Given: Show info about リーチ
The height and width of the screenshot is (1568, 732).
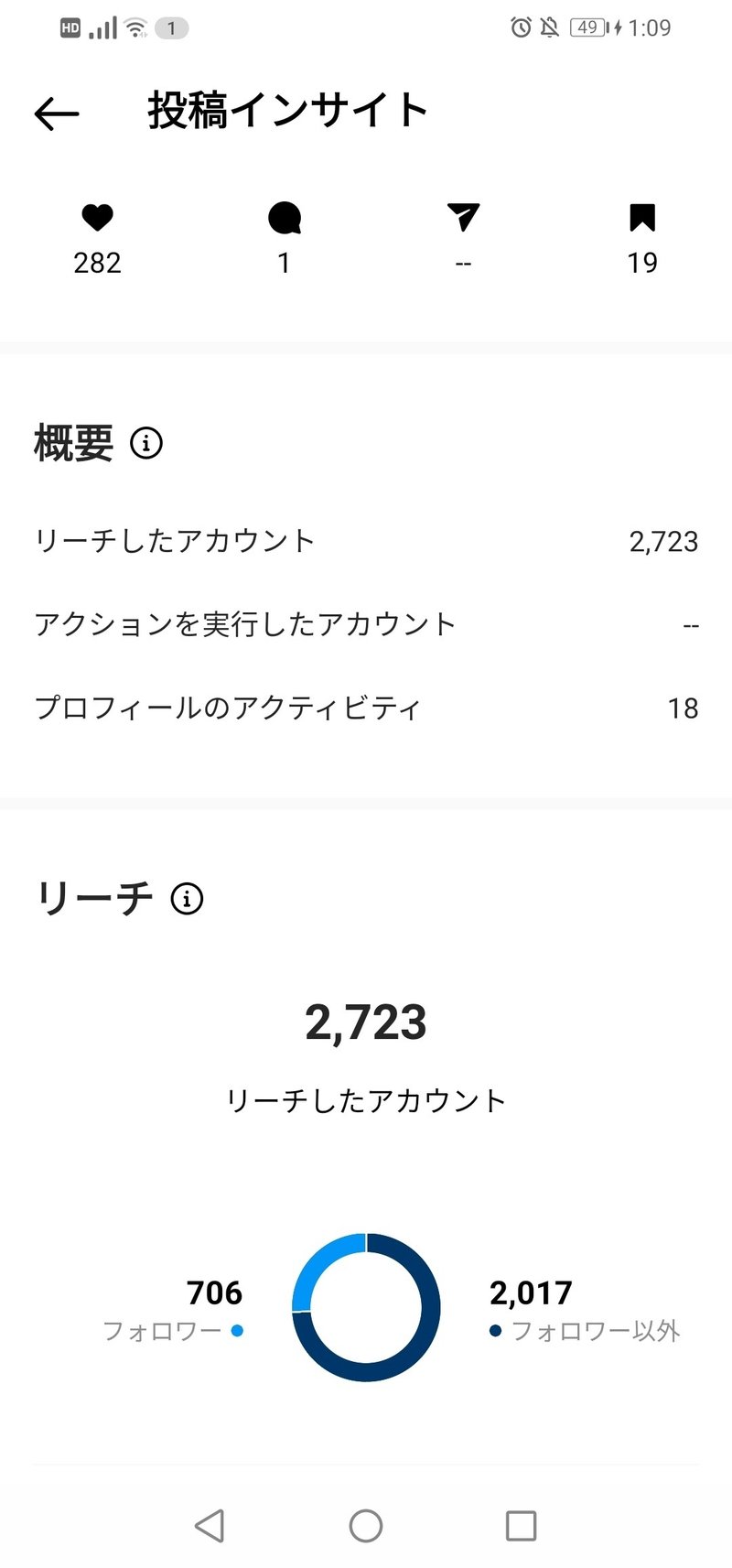Looking at the screenshot, I should tap(188, 898).
